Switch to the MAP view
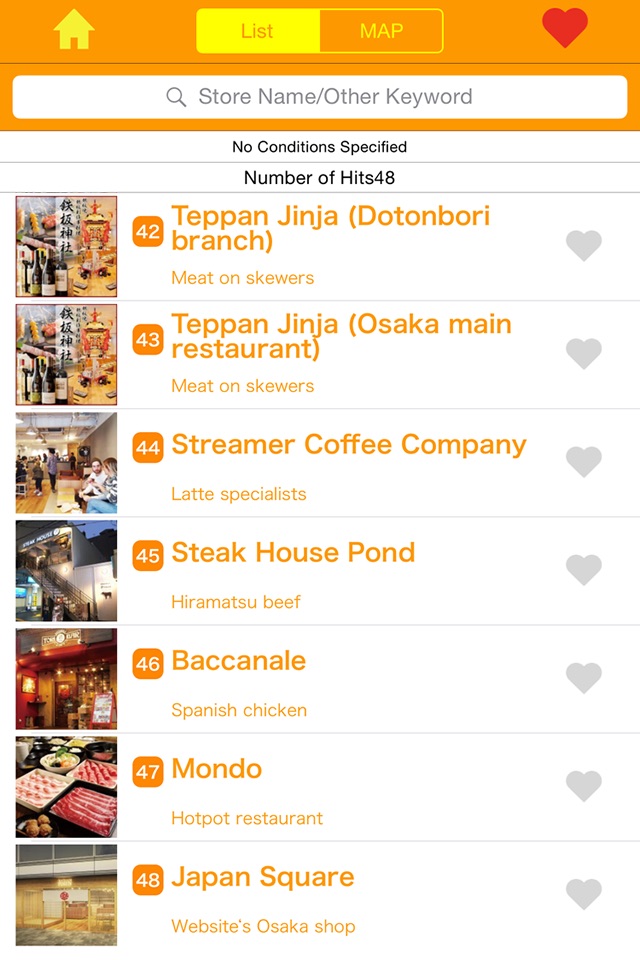Image resolution: width=640 pixels, height=960 pixels. point(381,31)
